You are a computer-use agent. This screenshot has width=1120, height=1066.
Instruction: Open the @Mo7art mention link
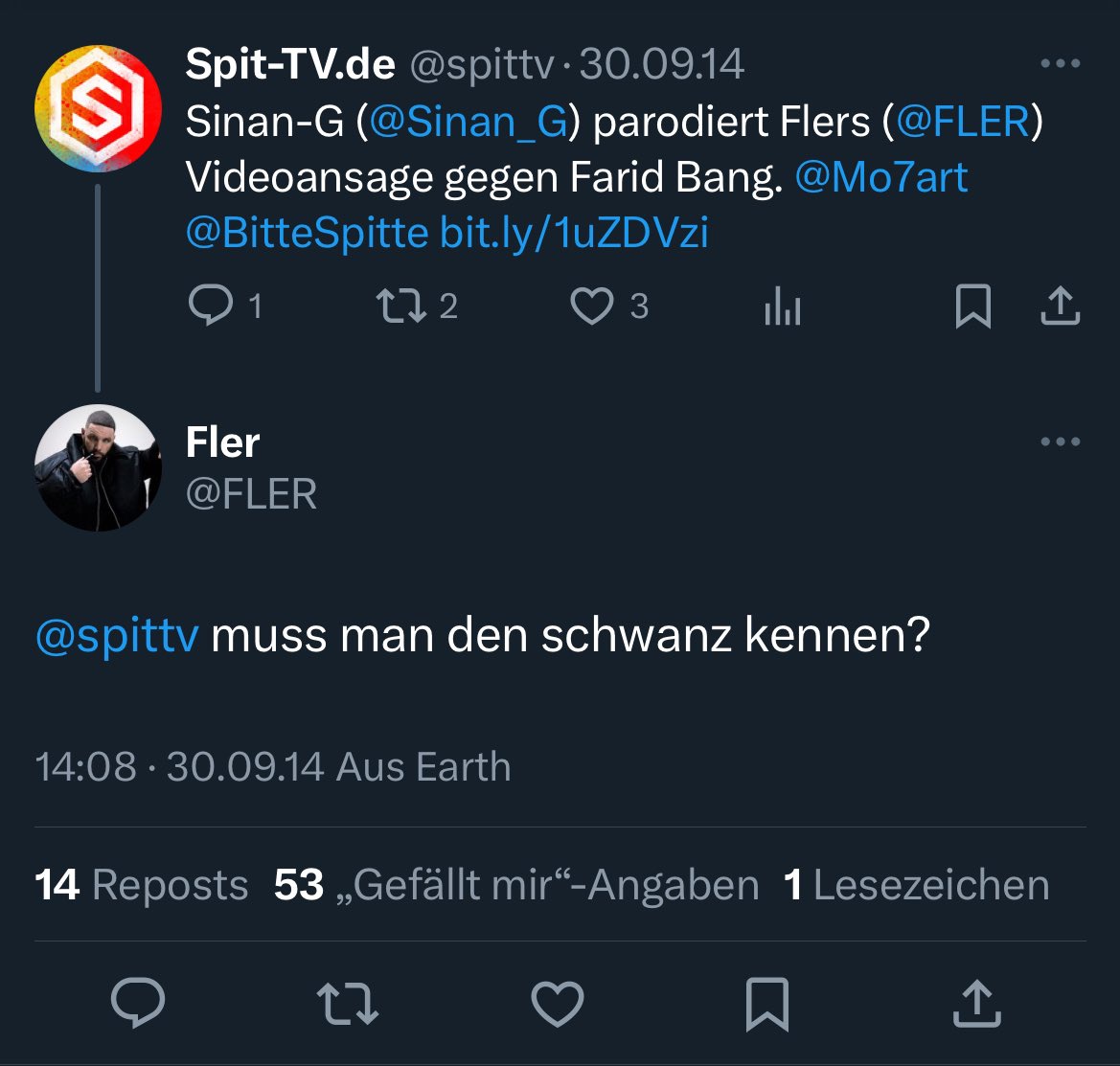point(881,178)
